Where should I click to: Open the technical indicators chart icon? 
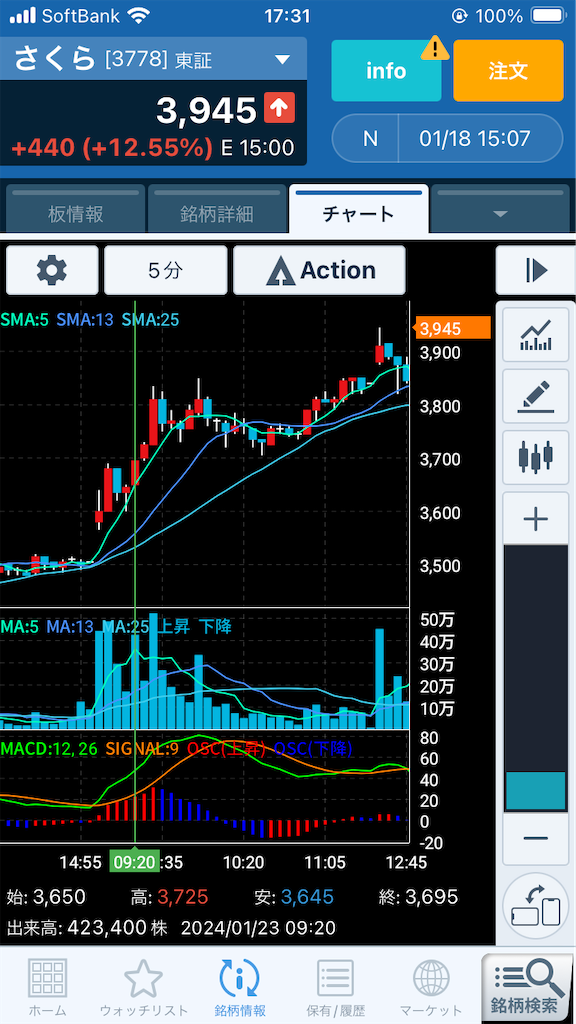point(535,334)
